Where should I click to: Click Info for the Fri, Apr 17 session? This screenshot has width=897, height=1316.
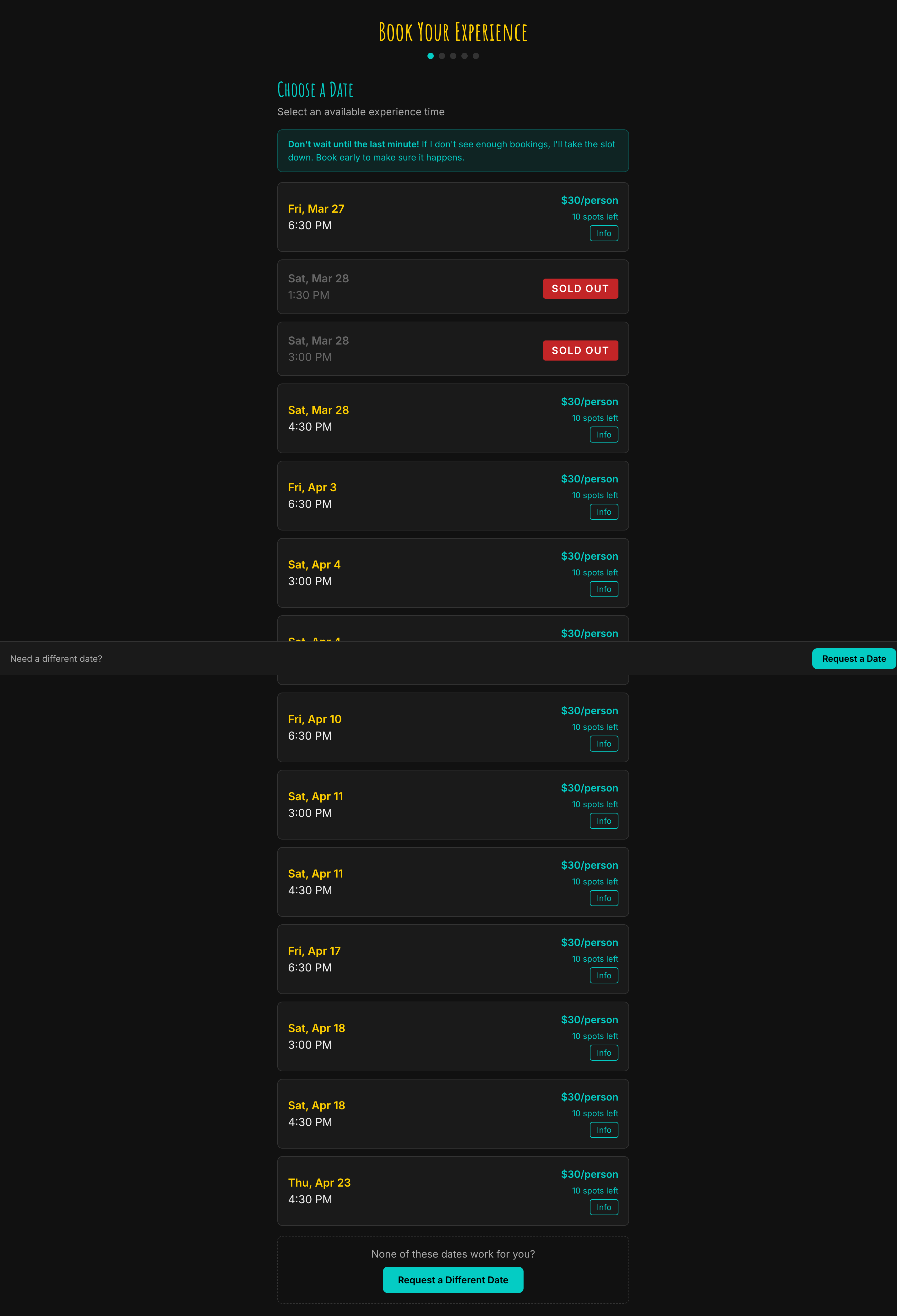tap(604, 975)
